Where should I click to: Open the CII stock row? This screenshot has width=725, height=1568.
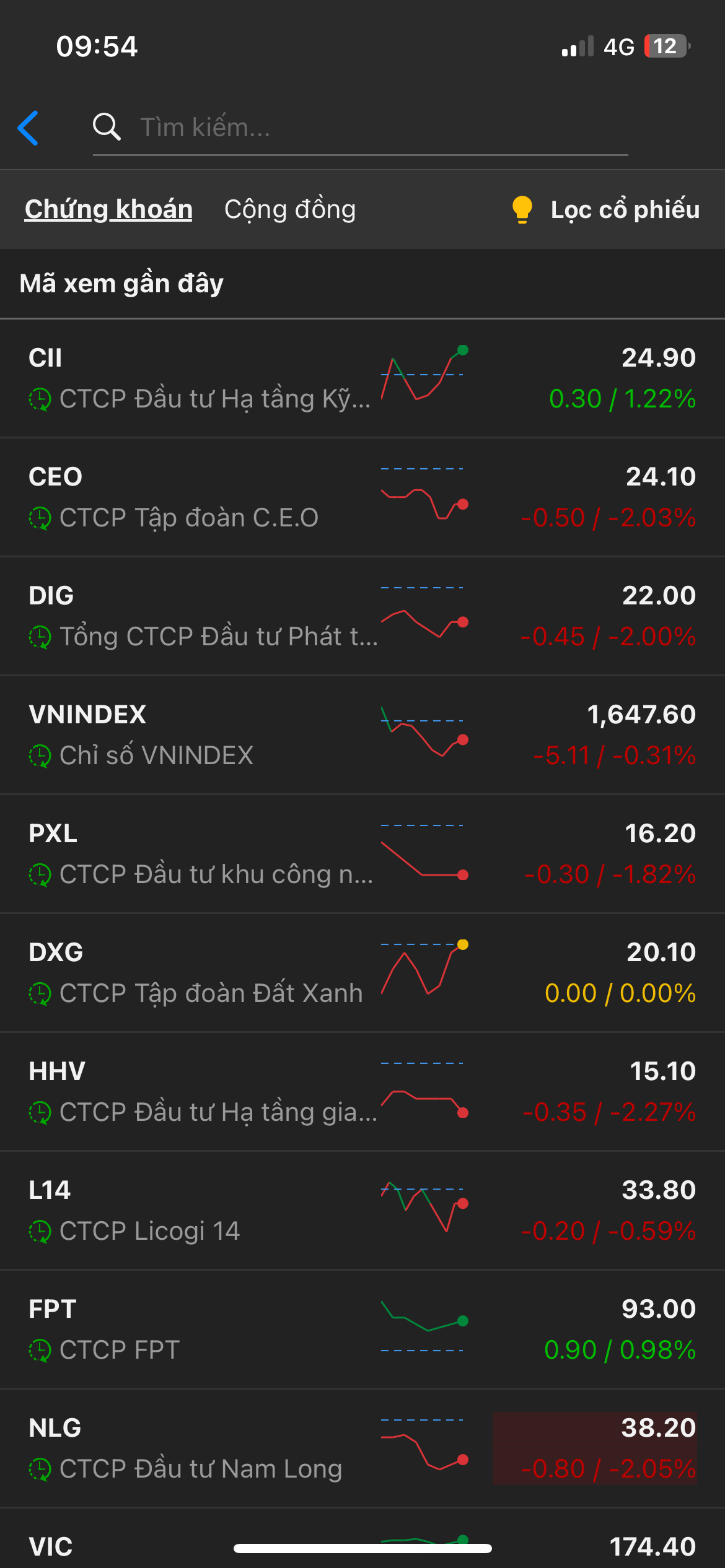point(362,378)
